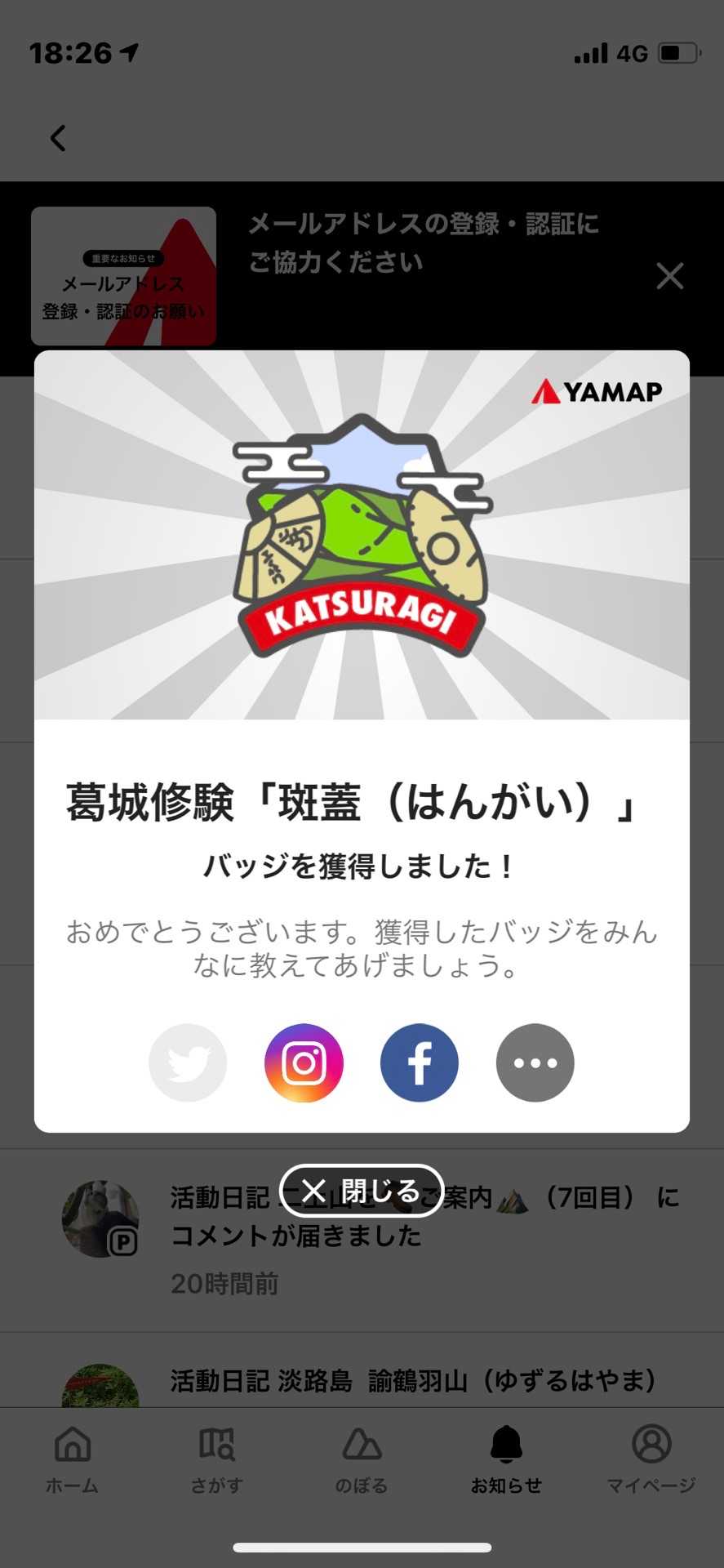Switch to the さがす tab
Image resolution: width=724 pixels, height=1568 pixels.
(x=217, y=1459)
